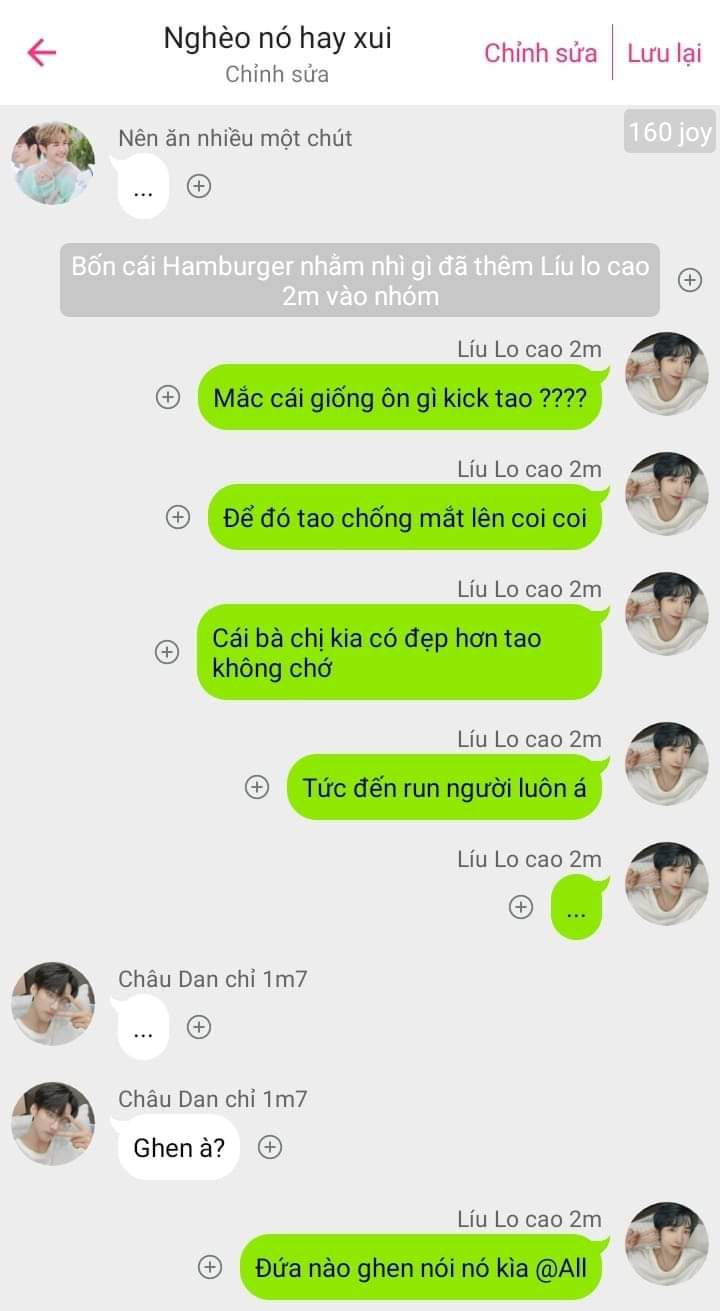The image size is (720, 1311).
Task: Save with the Lưu lại button
Action: (664, 53)
